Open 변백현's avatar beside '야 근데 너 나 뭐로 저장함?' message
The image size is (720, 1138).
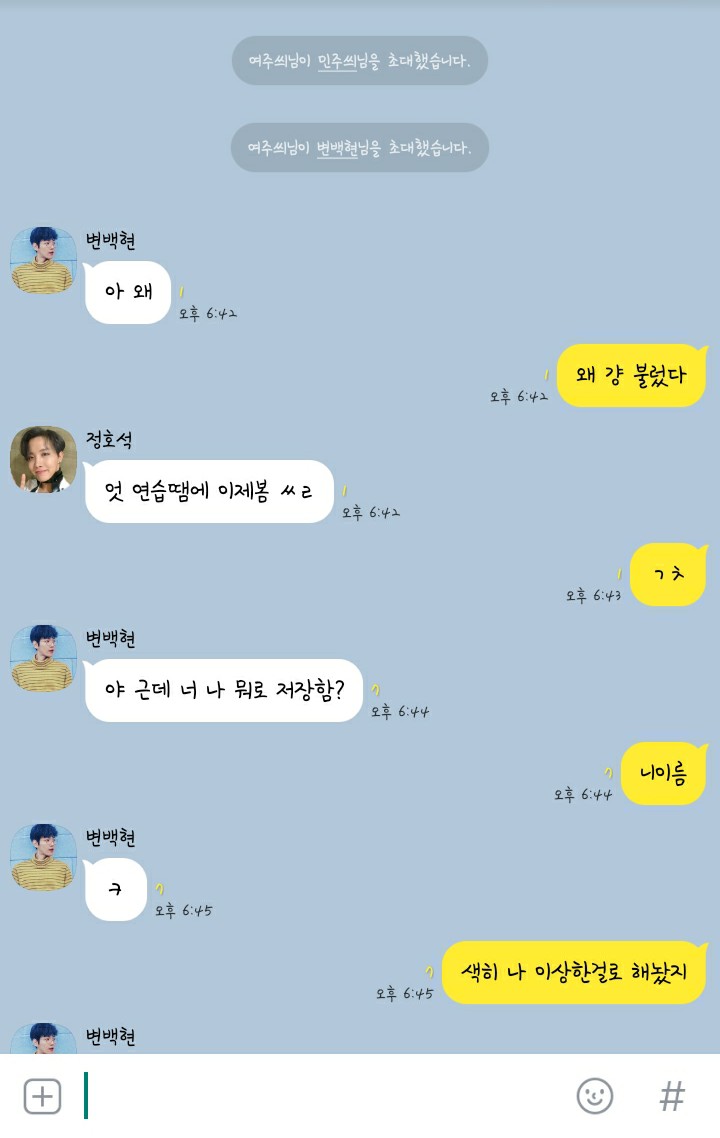click(x=43, y=658)
